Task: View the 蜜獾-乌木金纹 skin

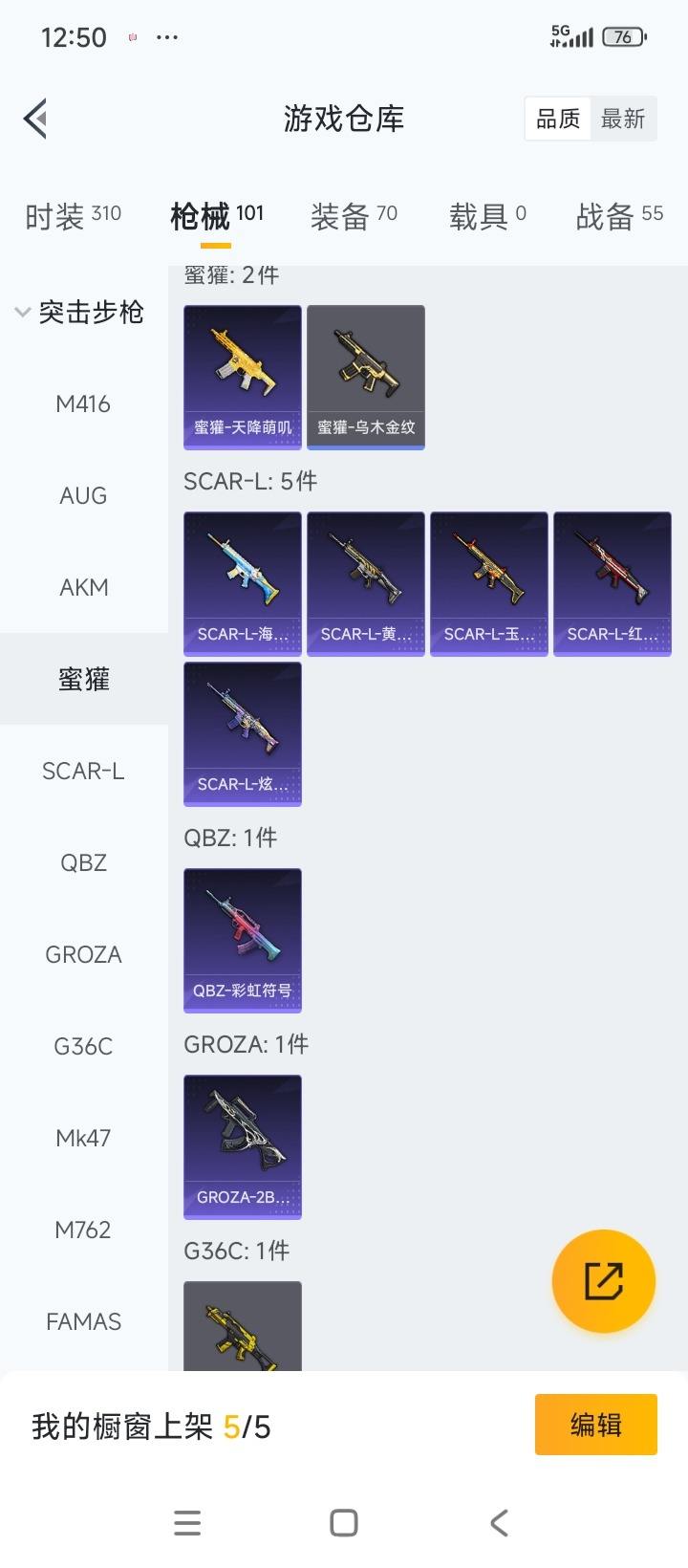Action: (x=366, y=377)
